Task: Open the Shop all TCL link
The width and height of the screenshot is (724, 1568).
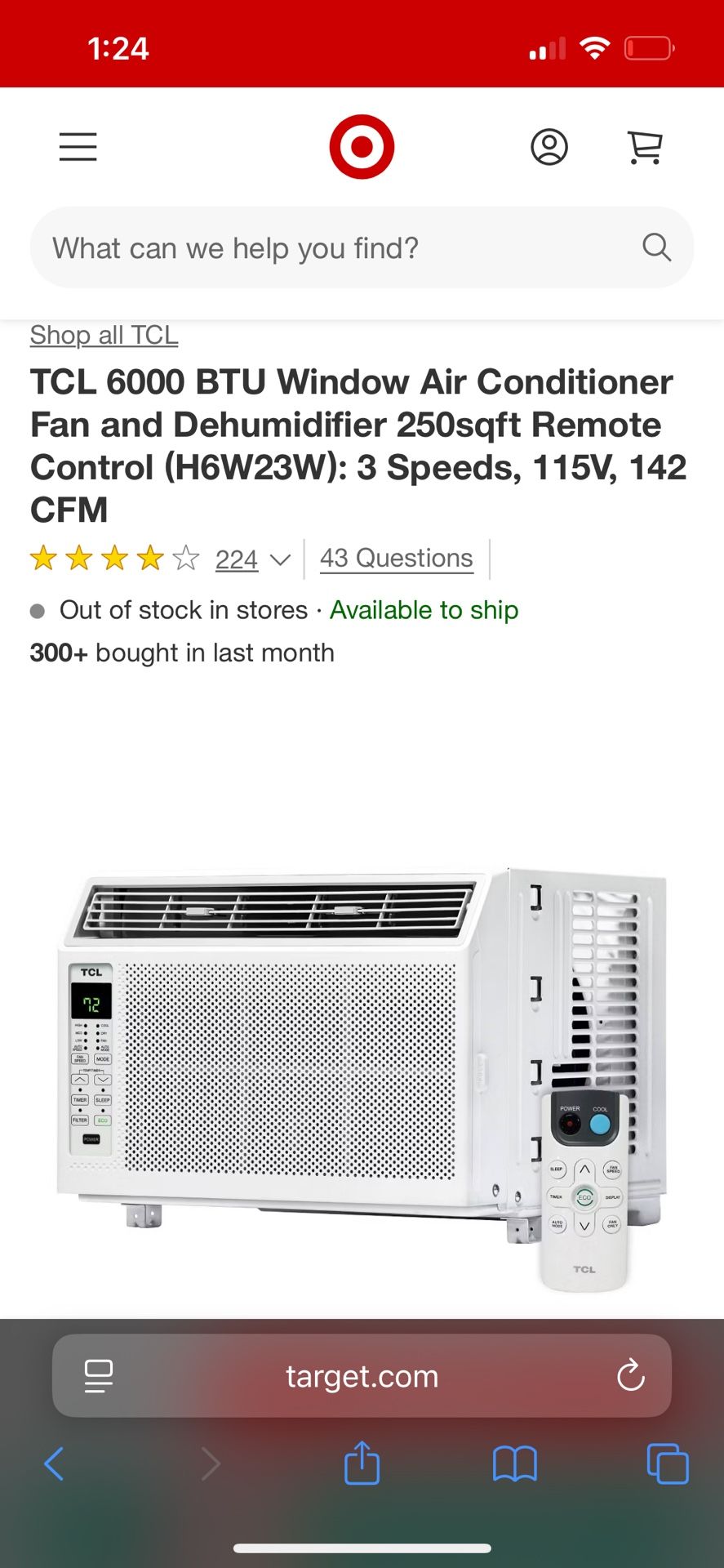Action: [x=104, y=335]
